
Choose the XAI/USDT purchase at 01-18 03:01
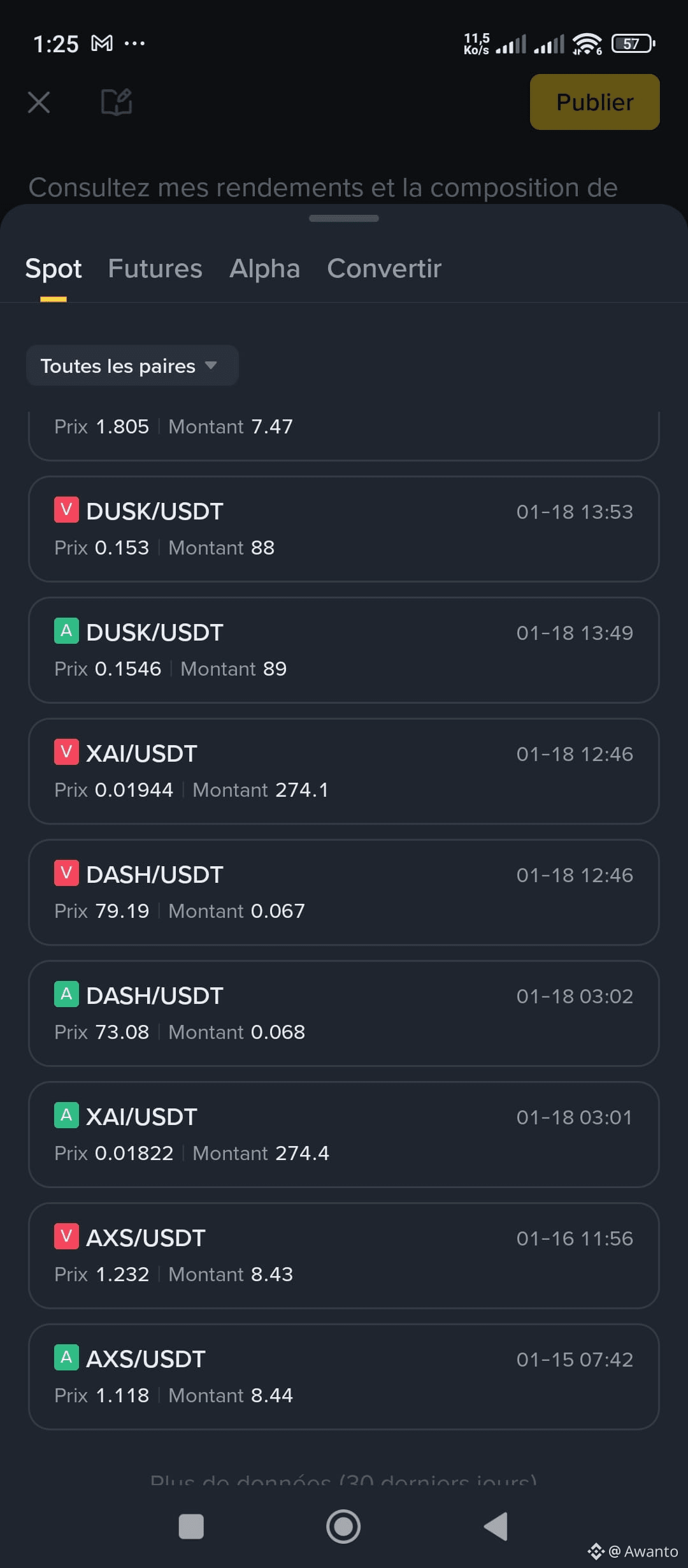(344, 1135)
